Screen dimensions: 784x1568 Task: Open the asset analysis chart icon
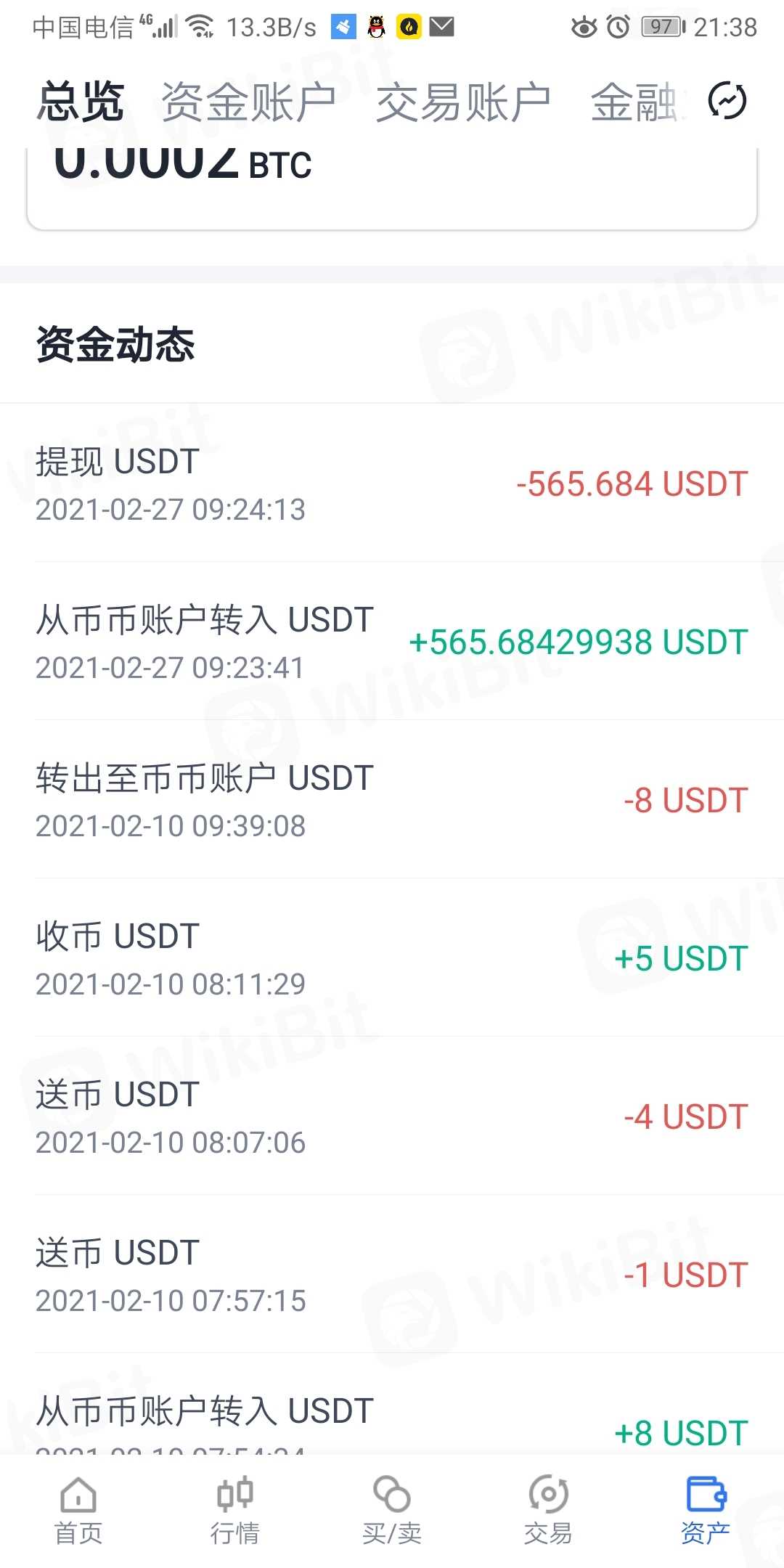coord(727,101)
